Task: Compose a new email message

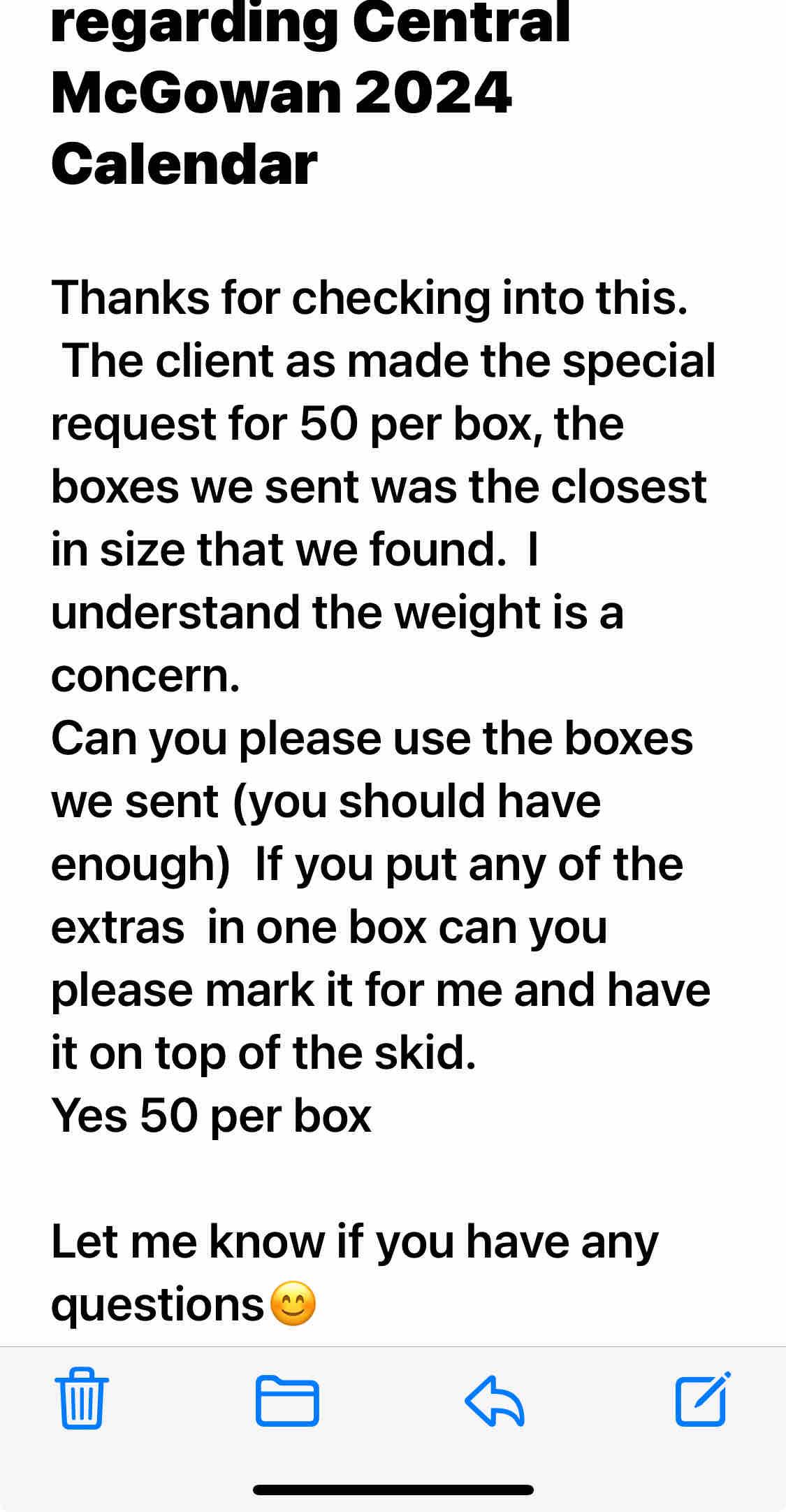Action: tap(701, 1399)
